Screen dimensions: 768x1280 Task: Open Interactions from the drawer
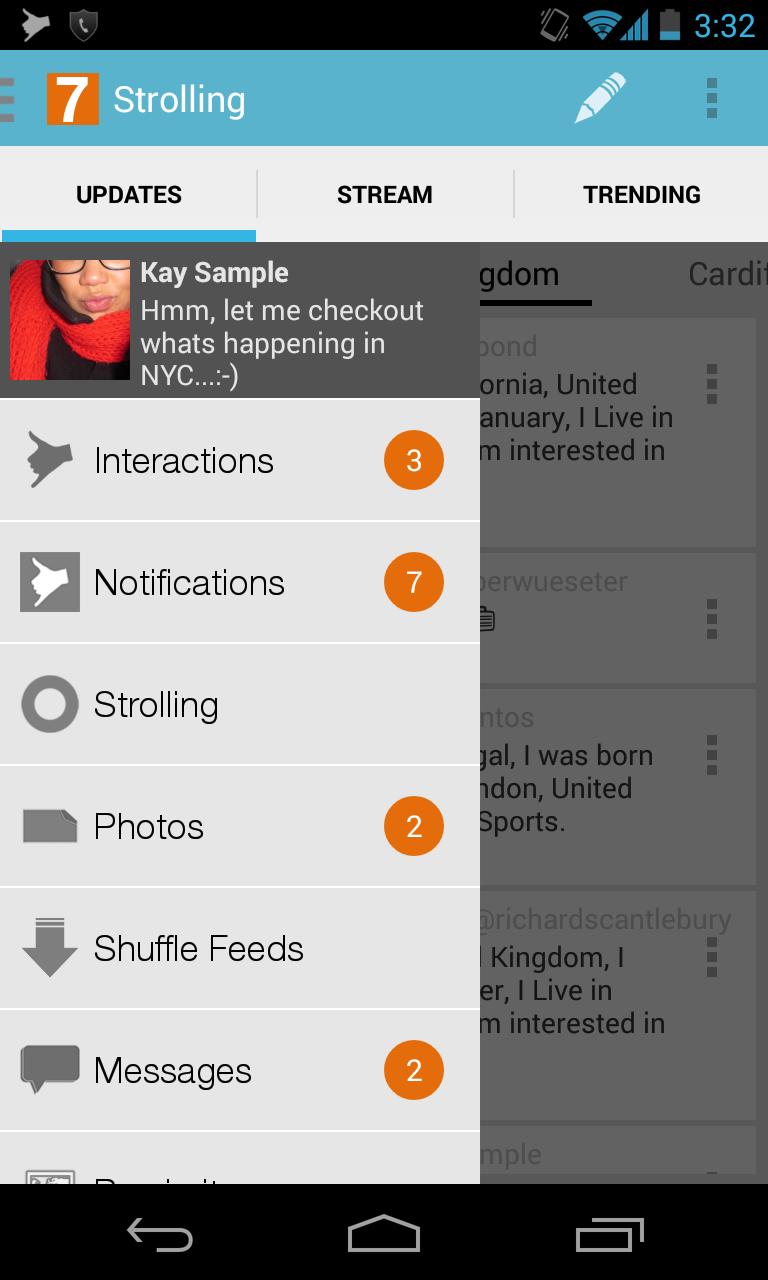[240, 461]
